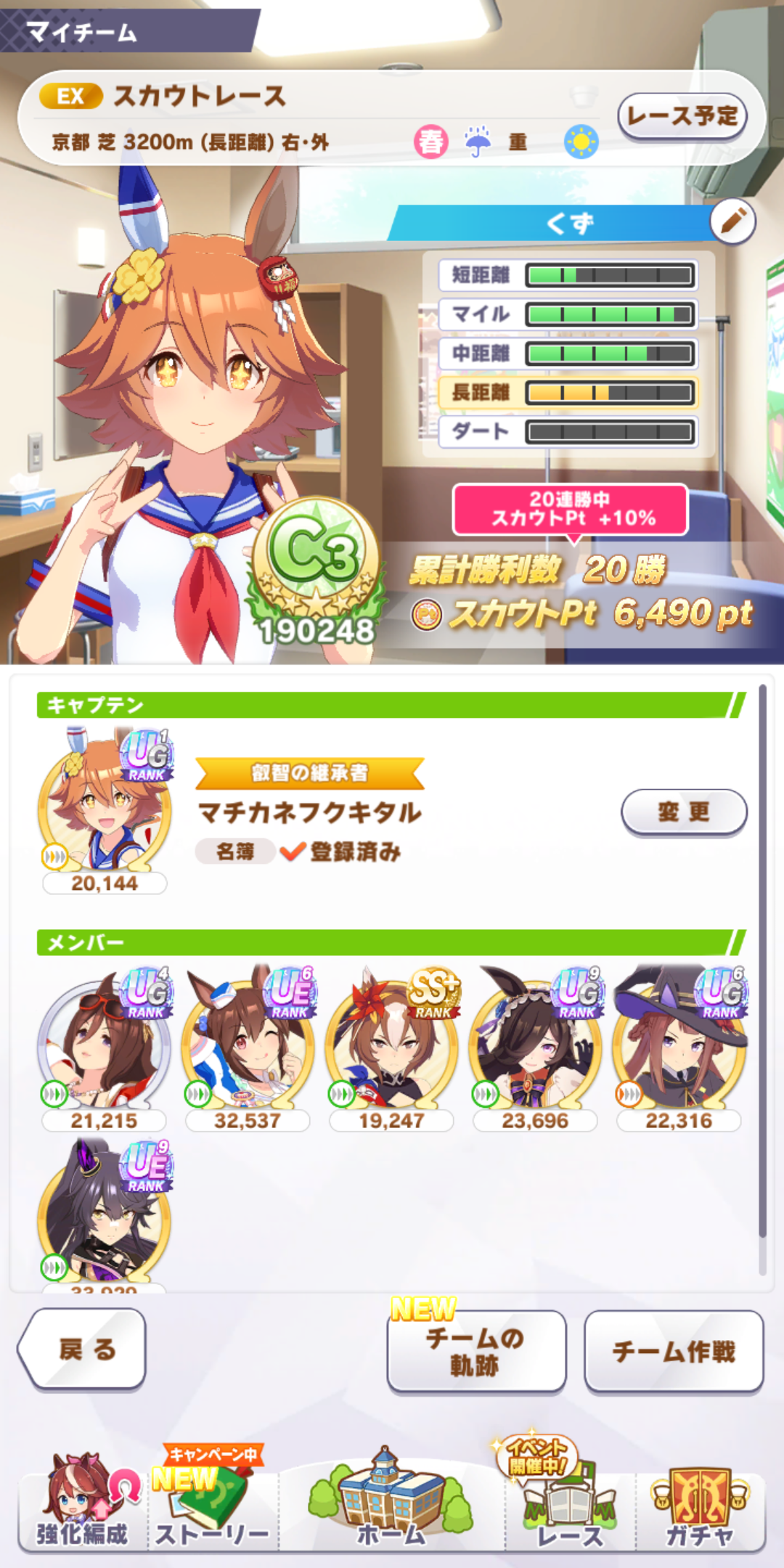Open チームの軌跡 team history
The width and height of the screenshot is (784, 1568).
tap(476, 1352)
